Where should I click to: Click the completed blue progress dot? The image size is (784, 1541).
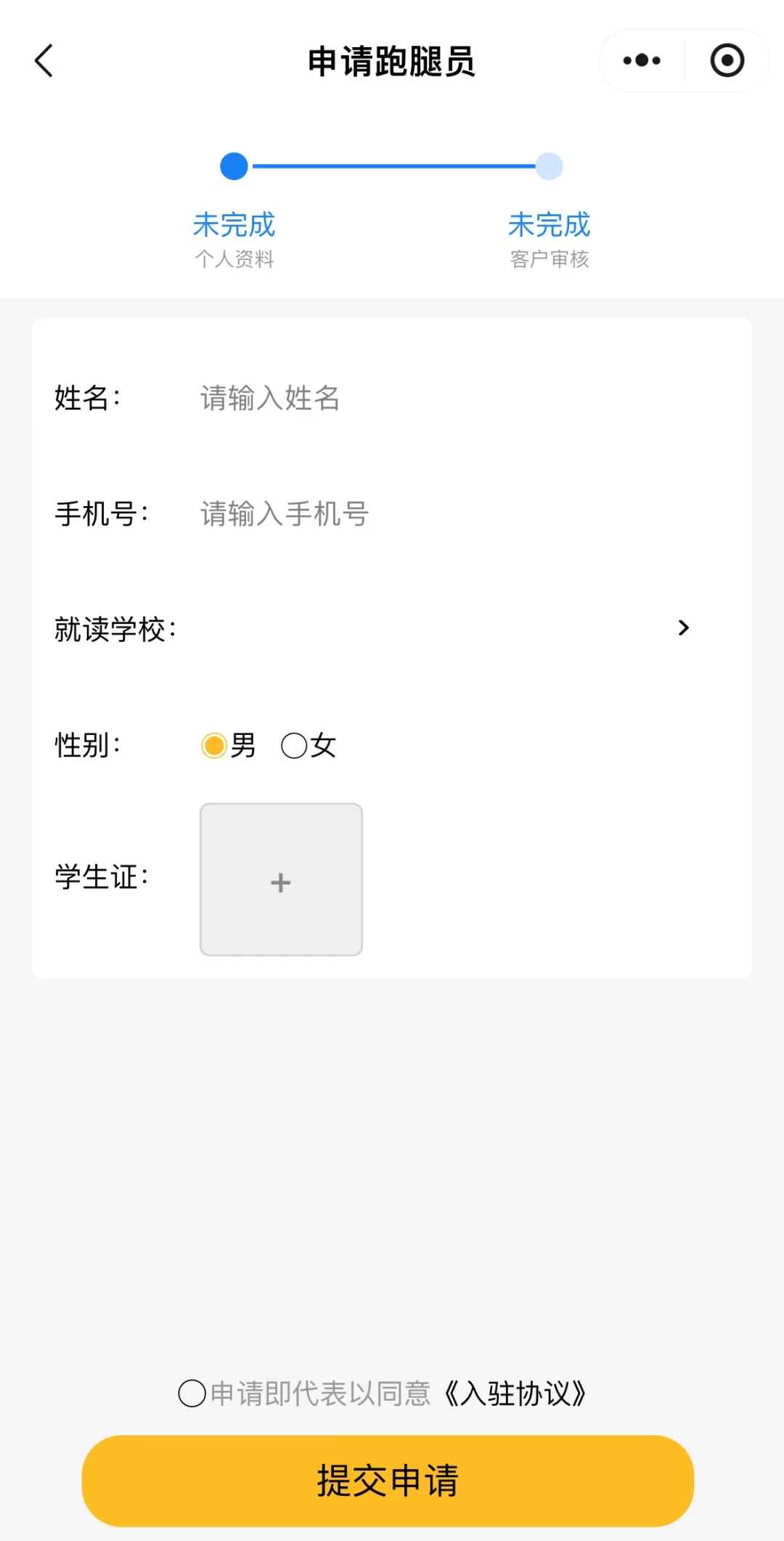(235, 166)
